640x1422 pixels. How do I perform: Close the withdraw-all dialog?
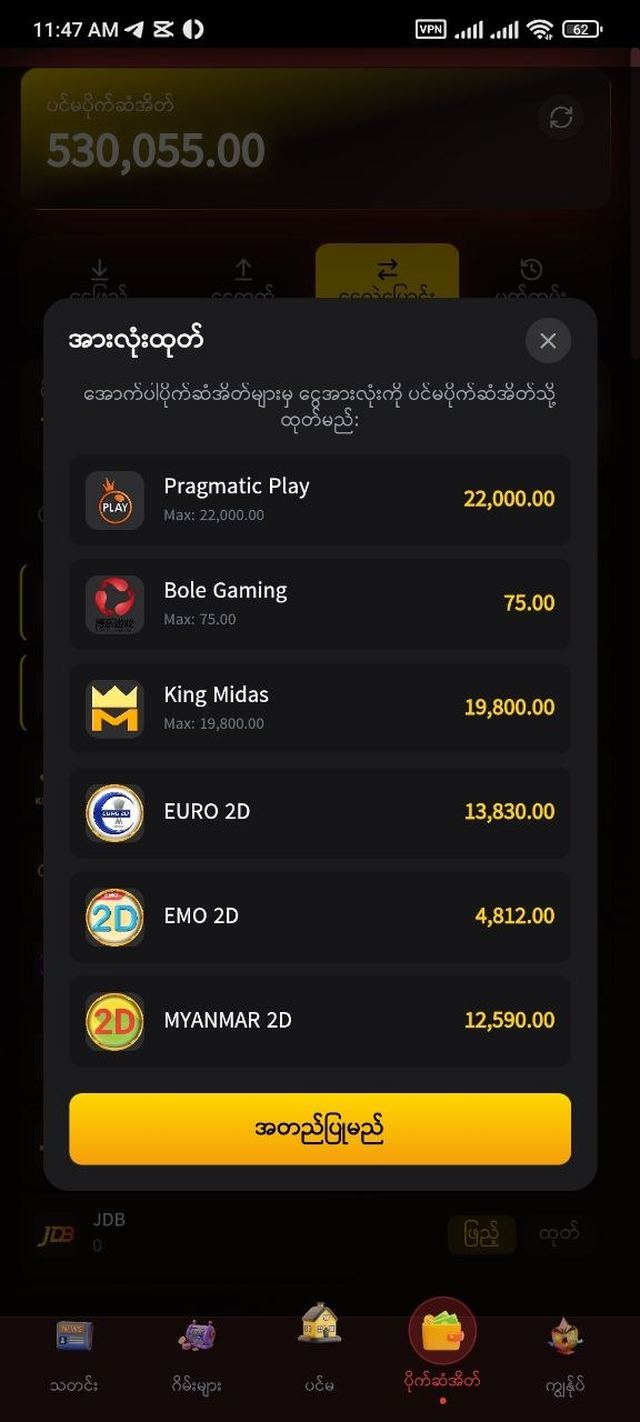click(548, 341)
